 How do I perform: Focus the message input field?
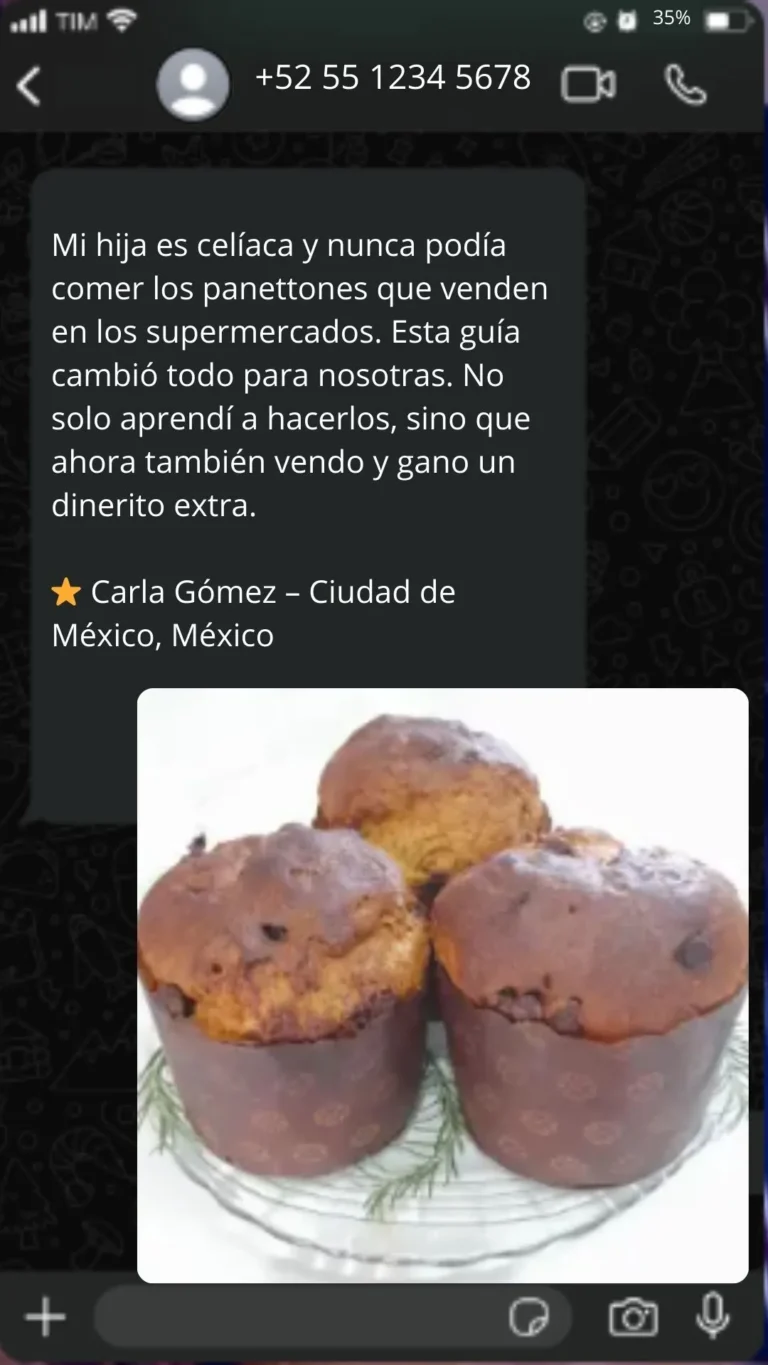tap(300, 1317)
